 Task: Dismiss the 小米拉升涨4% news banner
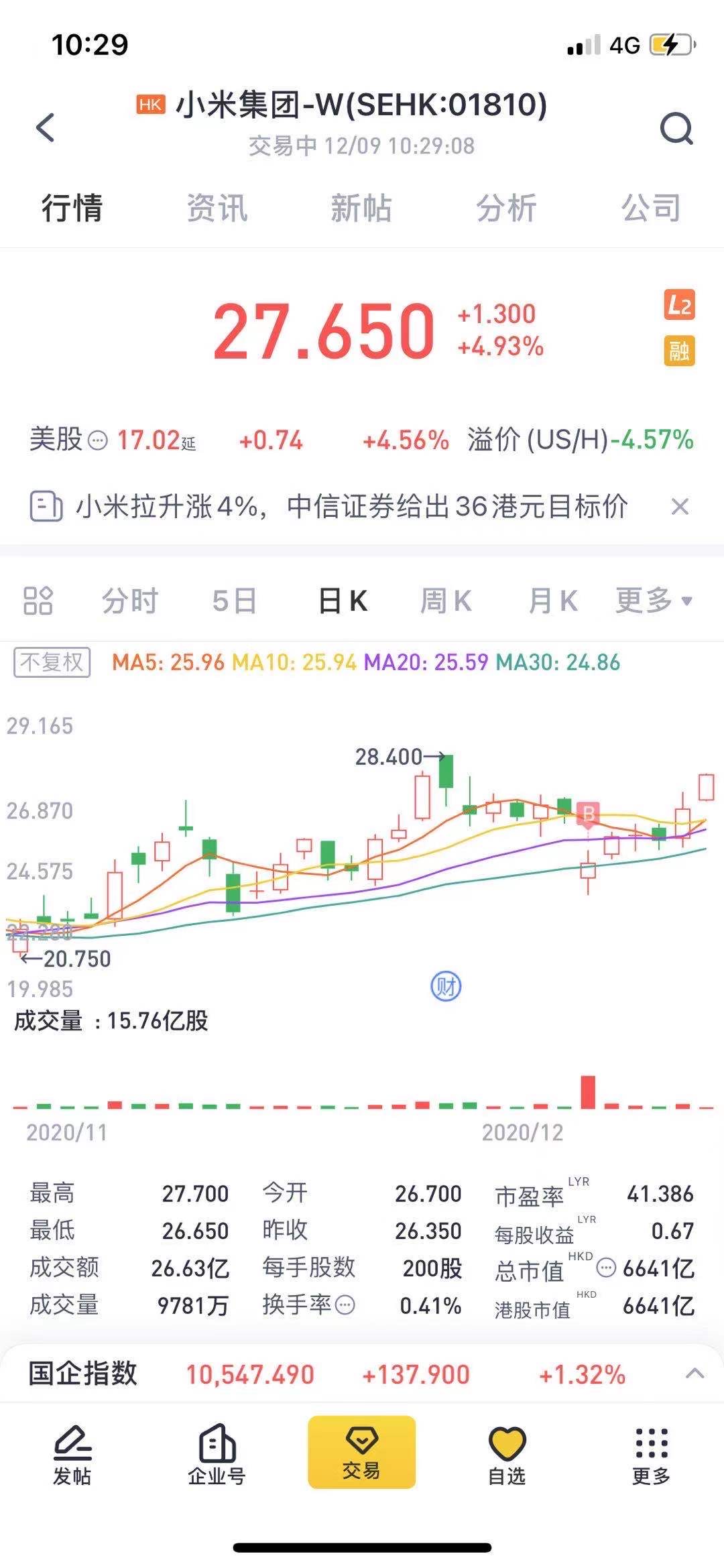click(x=680, y=507)
